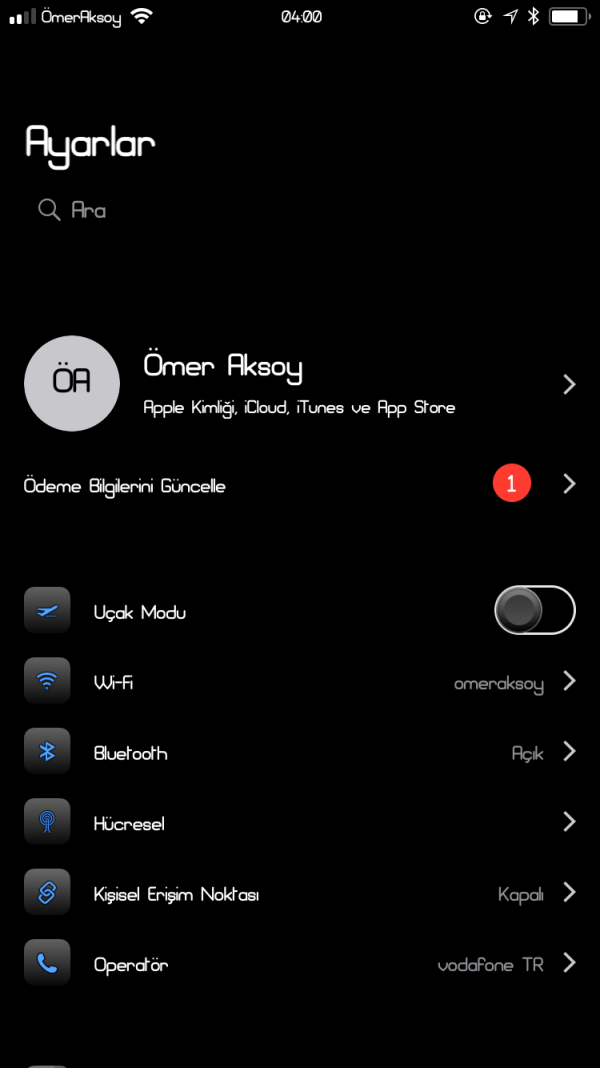Open Kişisel Erişim Noktası settings
This screenshot has height=1068, width=600.
pos(300,894)
